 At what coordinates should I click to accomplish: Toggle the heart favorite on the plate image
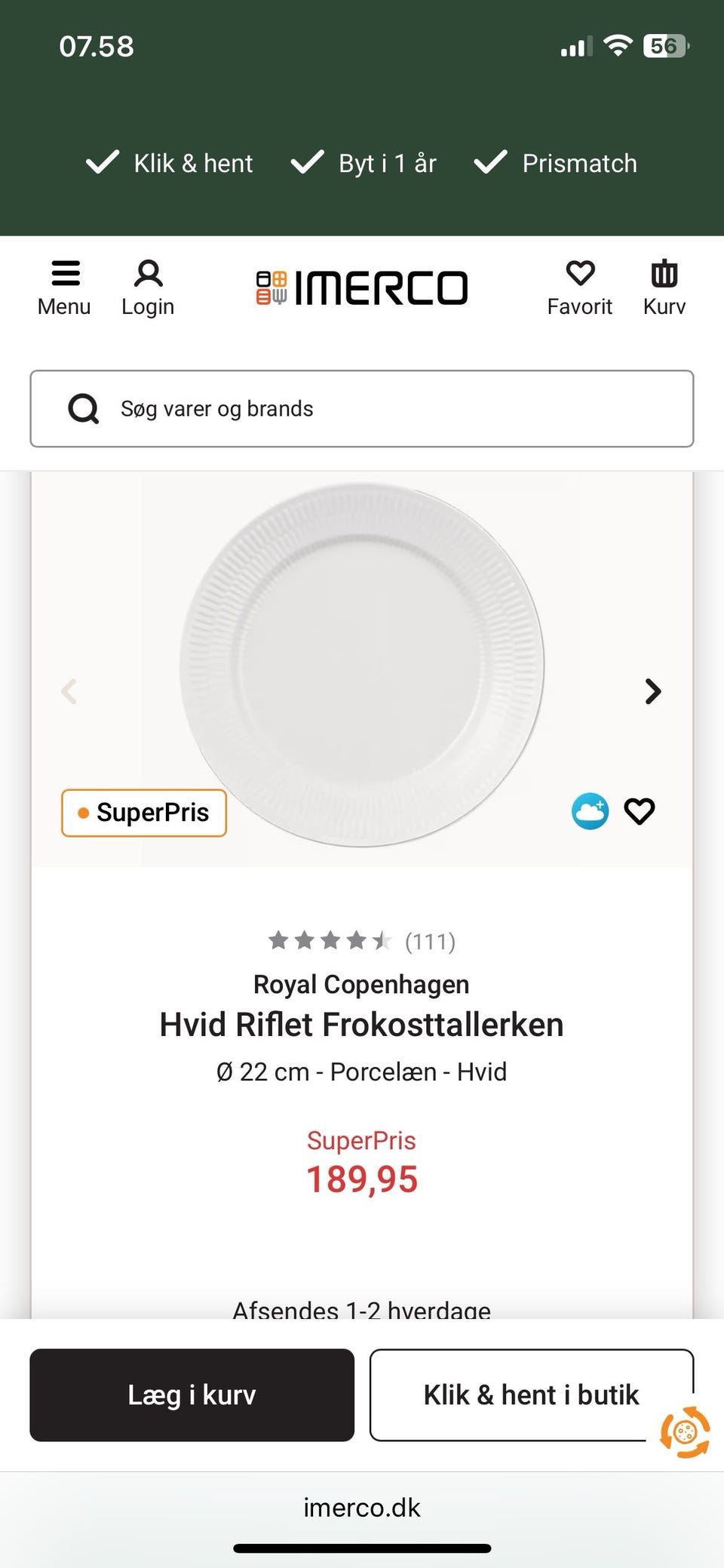tap(640, 811)
